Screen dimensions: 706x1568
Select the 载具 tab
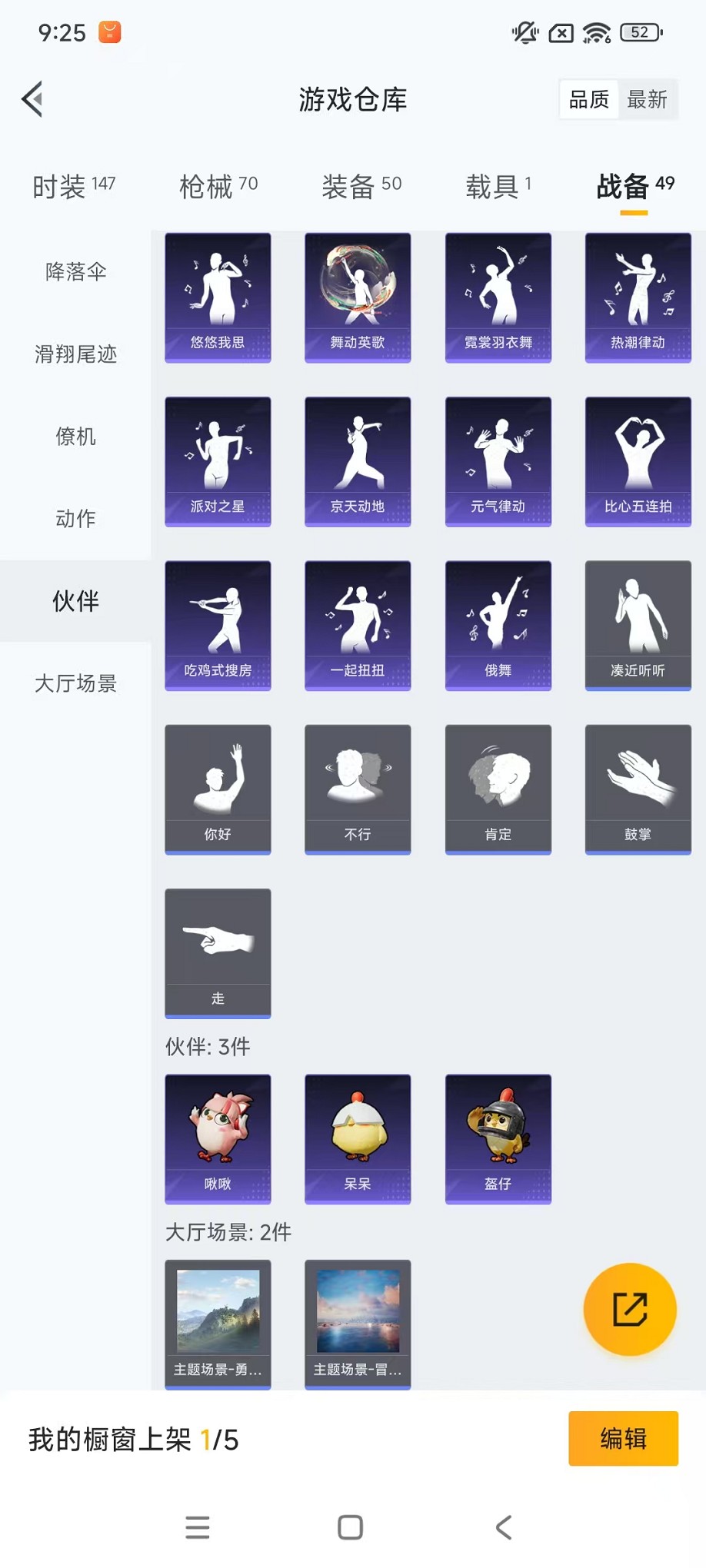click(498, 186)
